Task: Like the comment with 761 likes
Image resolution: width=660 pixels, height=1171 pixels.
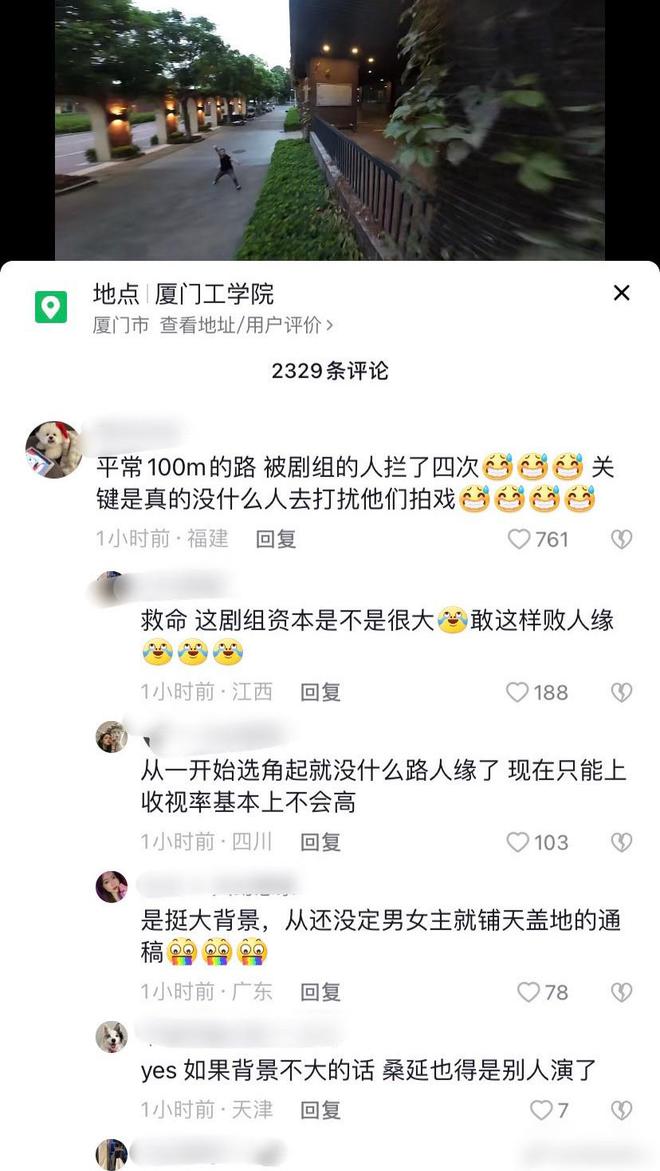Action: 519,539
